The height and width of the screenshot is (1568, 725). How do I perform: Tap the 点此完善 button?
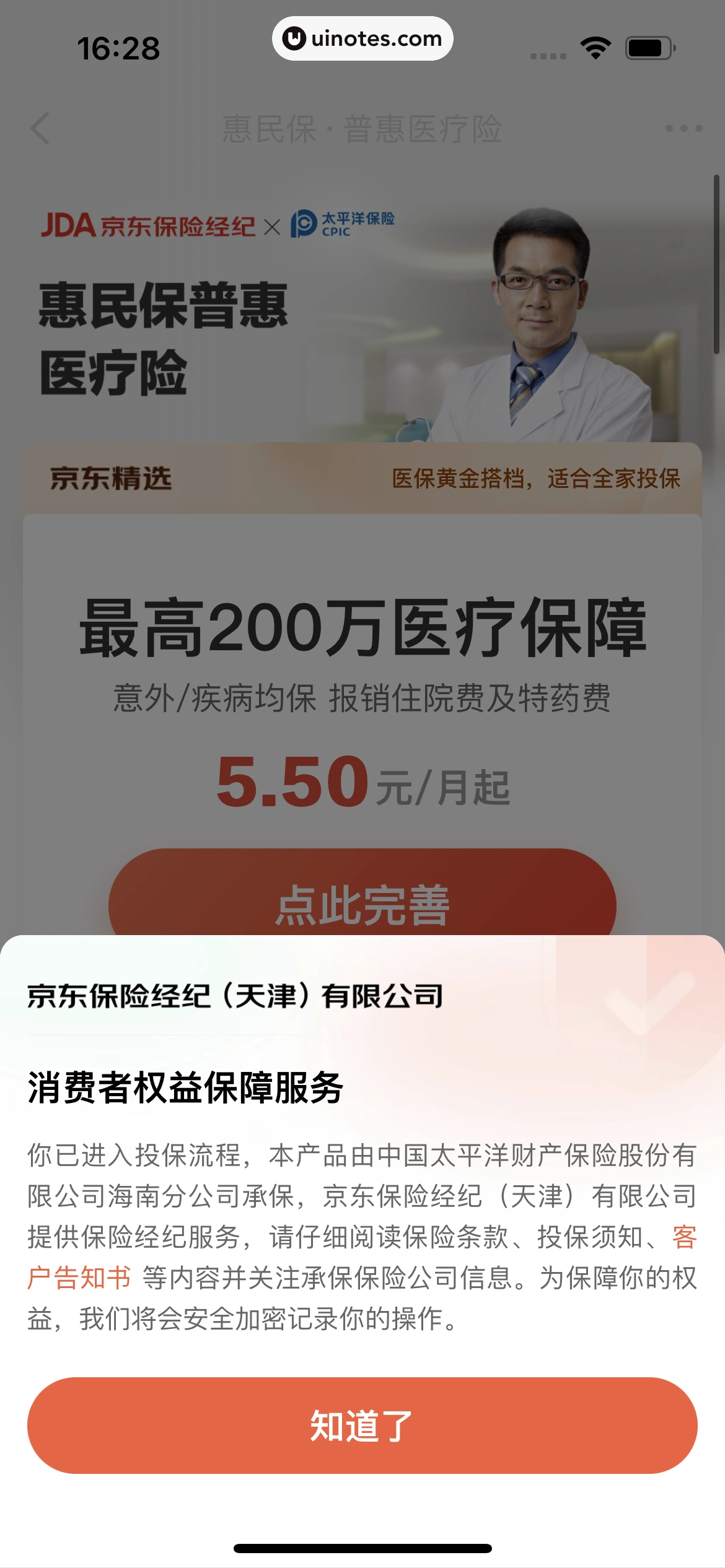coord(362,898)
